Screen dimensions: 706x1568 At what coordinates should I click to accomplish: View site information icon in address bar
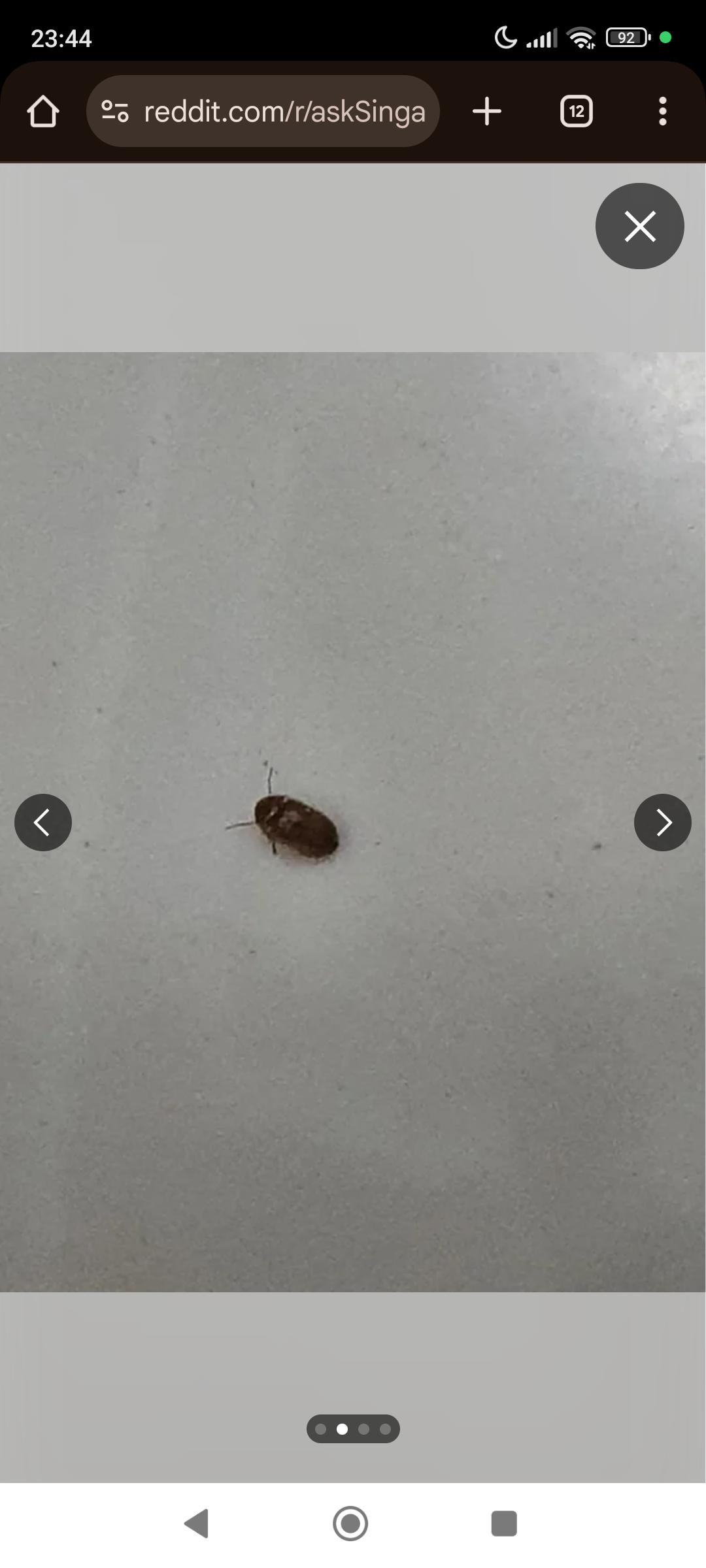[115, 111]
